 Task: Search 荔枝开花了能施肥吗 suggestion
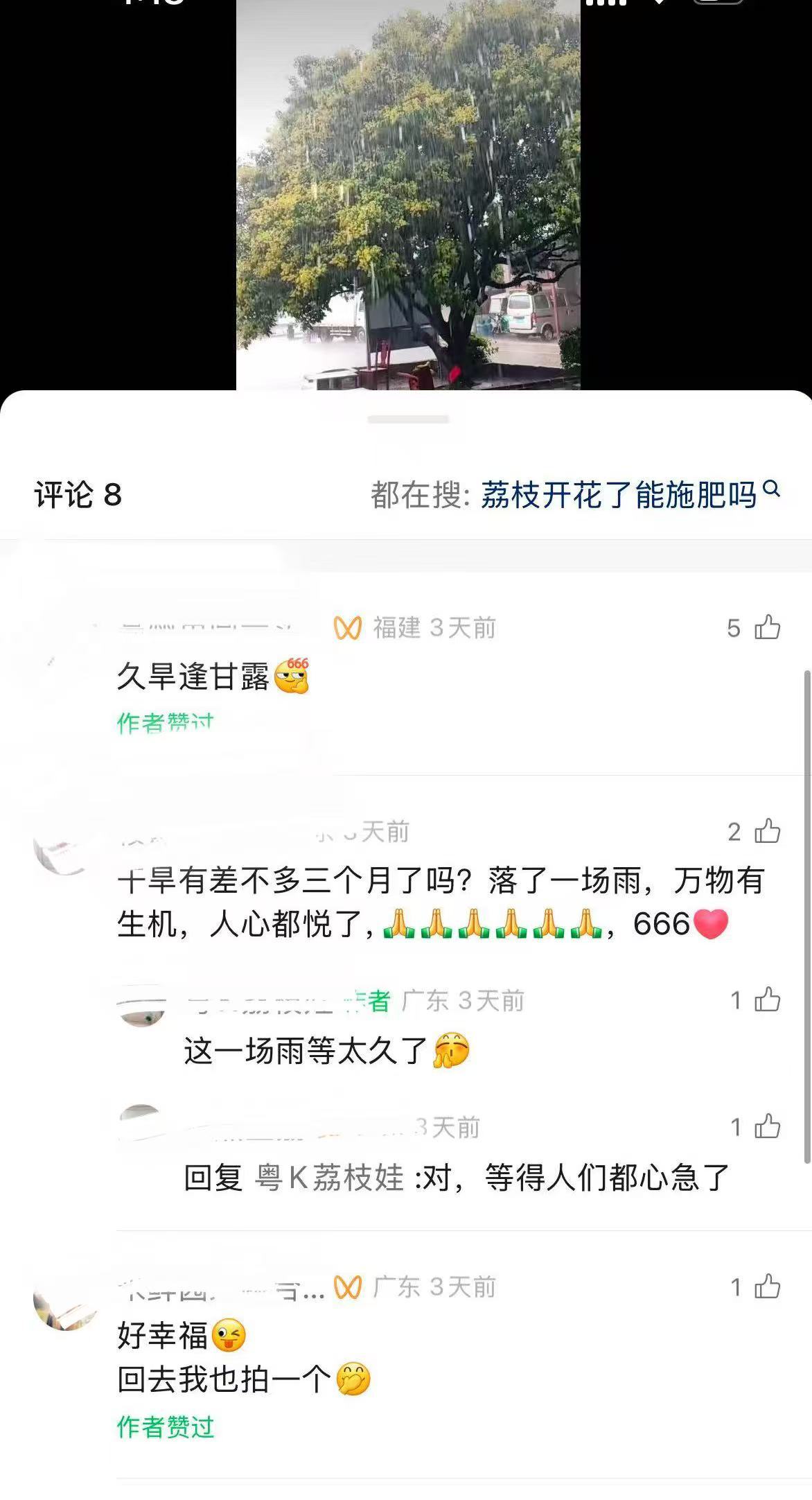(618, 495)
